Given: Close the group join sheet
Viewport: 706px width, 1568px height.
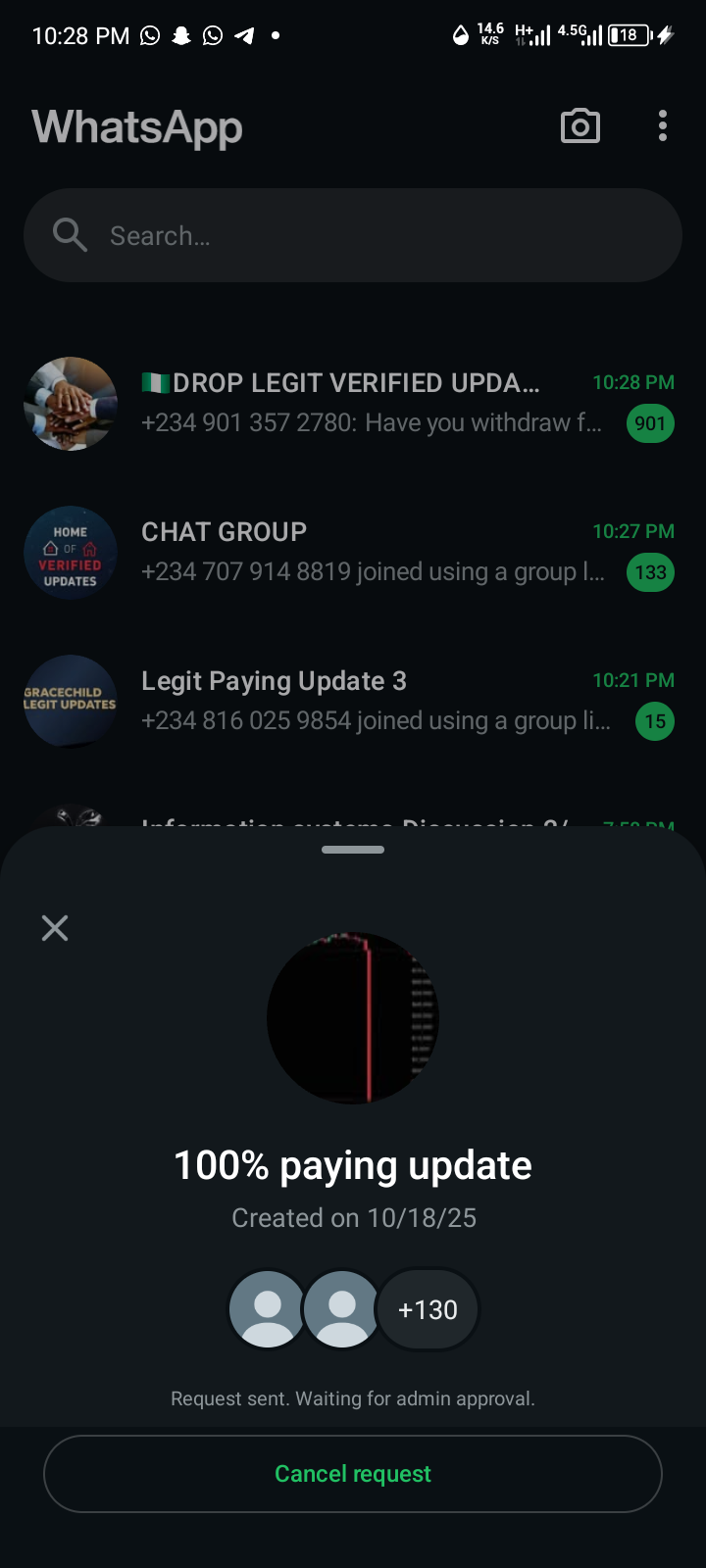Looking at the screenshot, I should tap(55, 928).
